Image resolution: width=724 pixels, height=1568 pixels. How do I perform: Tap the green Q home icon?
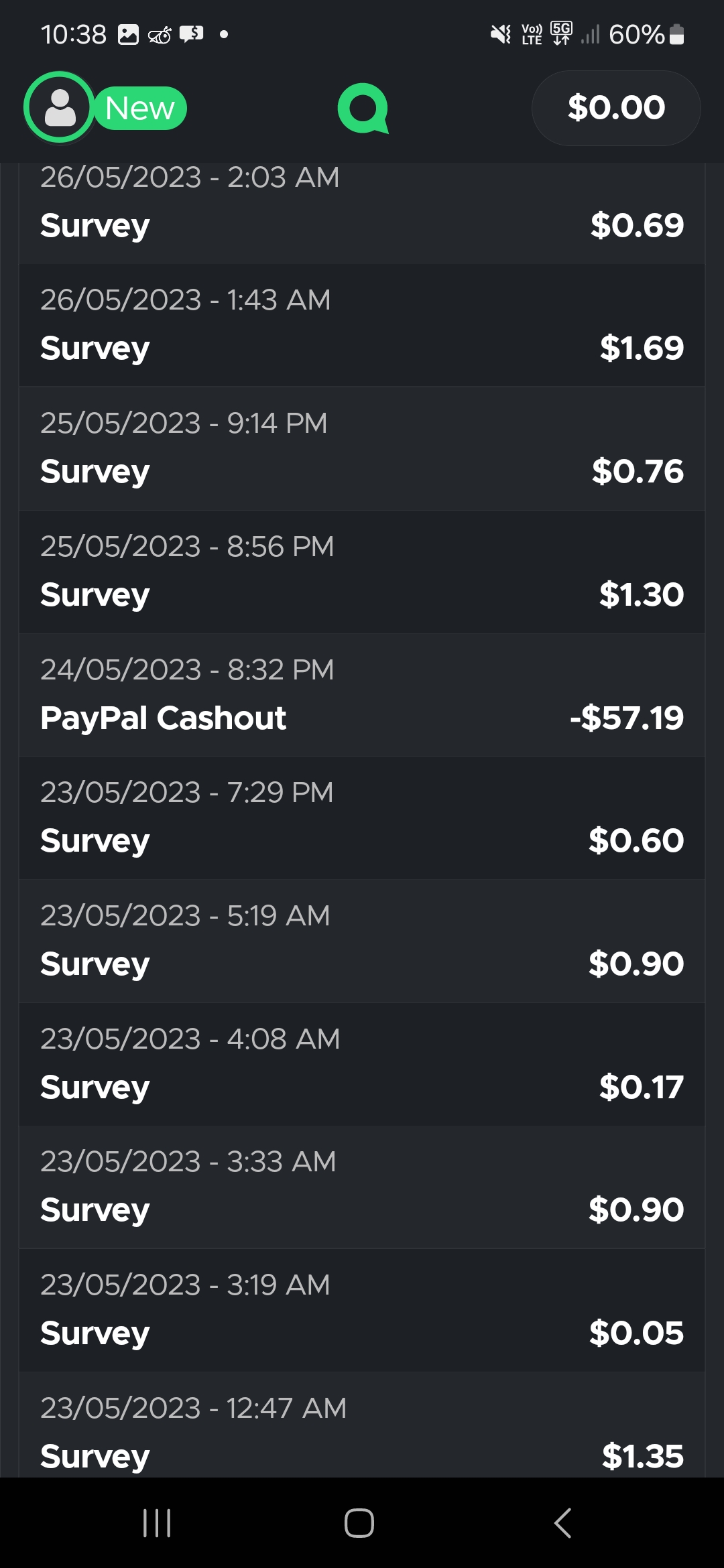point(363,108)
